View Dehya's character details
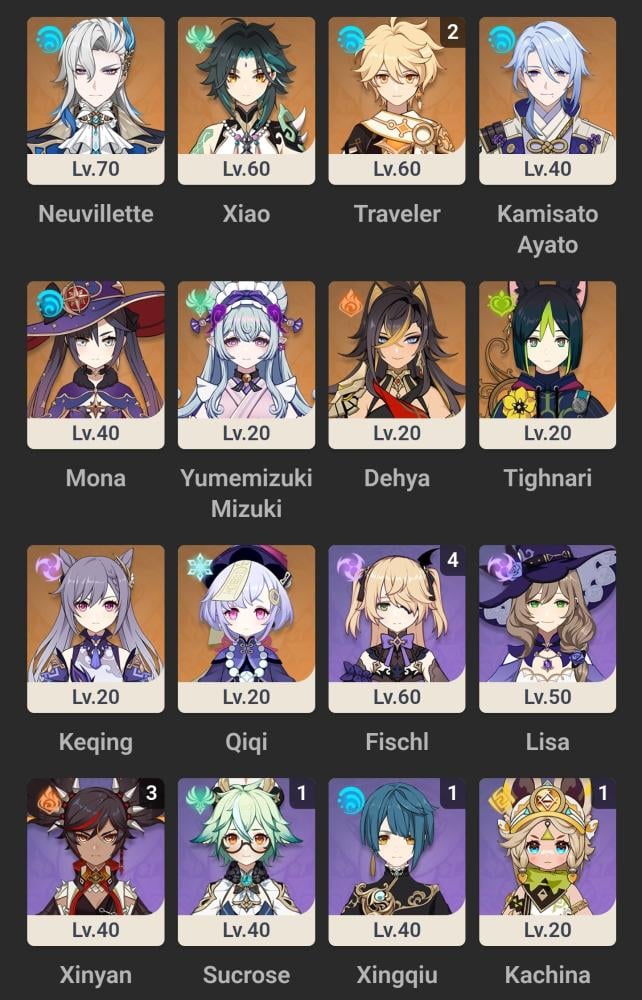Image resolution: width=642 pixels, height=1000 pixels. click(397, 364)
